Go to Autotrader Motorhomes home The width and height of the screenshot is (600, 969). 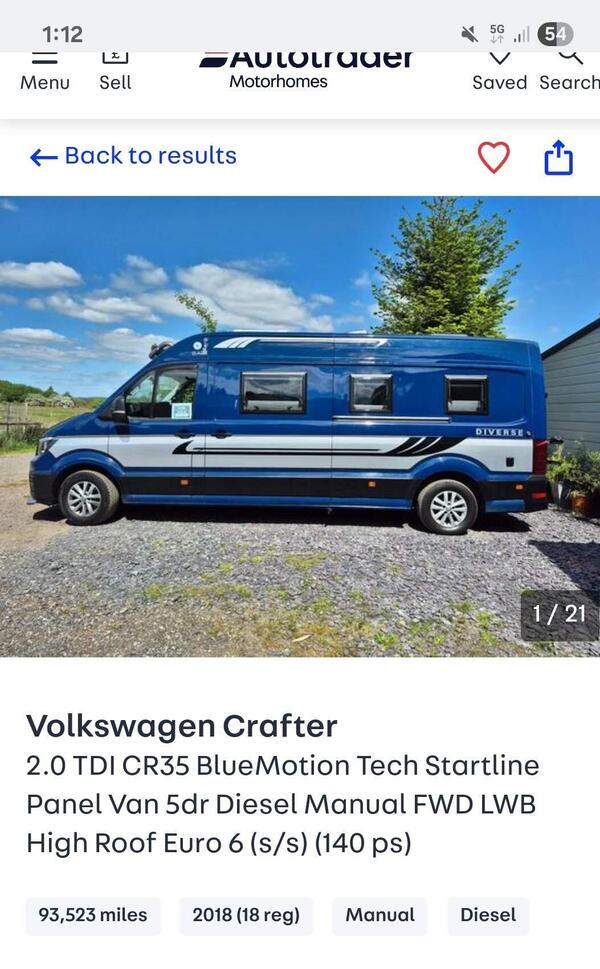point(305,68)
